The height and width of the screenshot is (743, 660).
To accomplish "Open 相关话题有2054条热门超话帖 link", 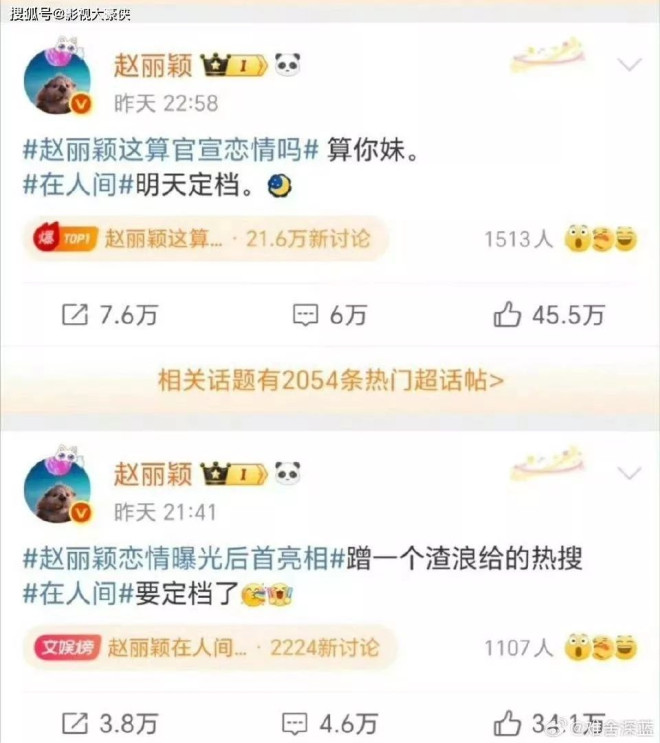I will tap(330, 380).
